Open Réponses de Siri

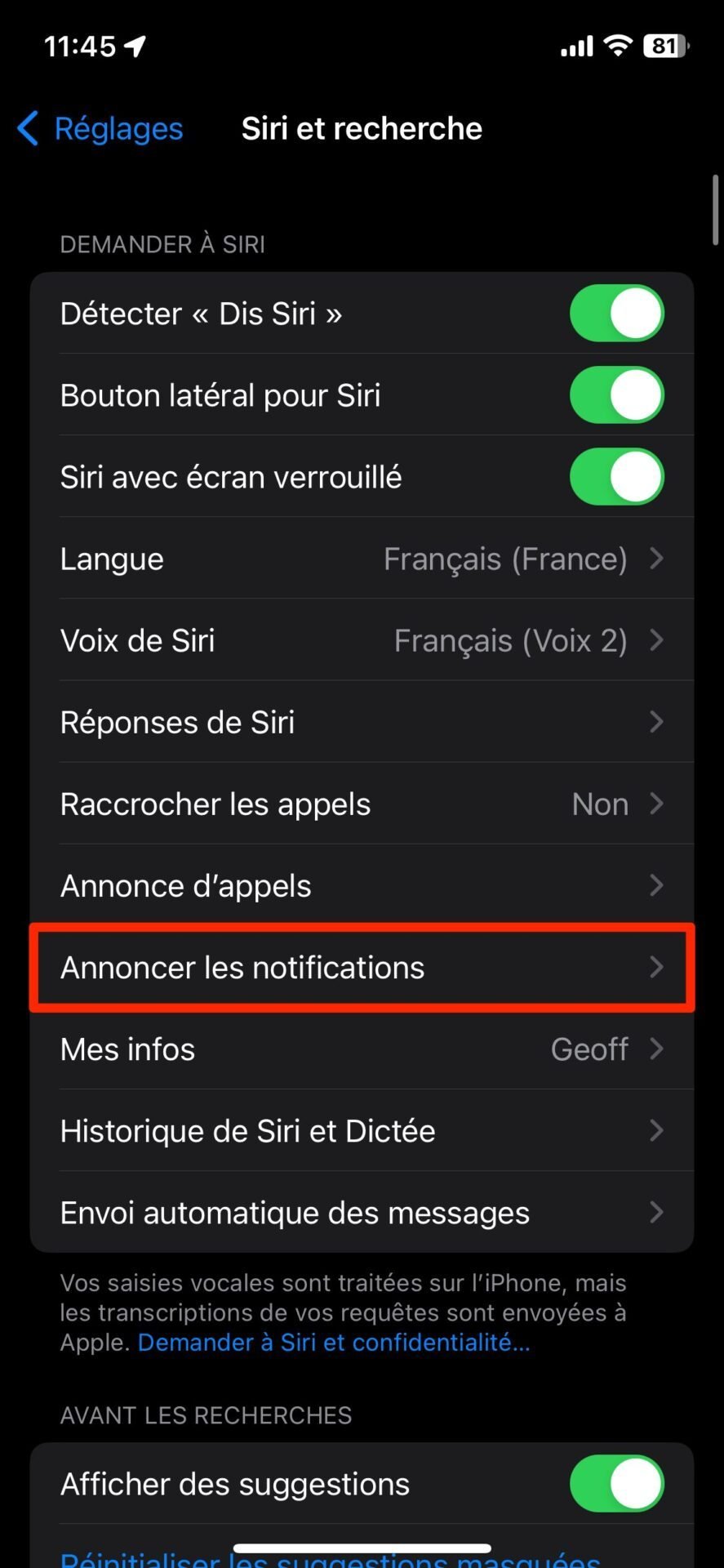[x=362, y=722]
